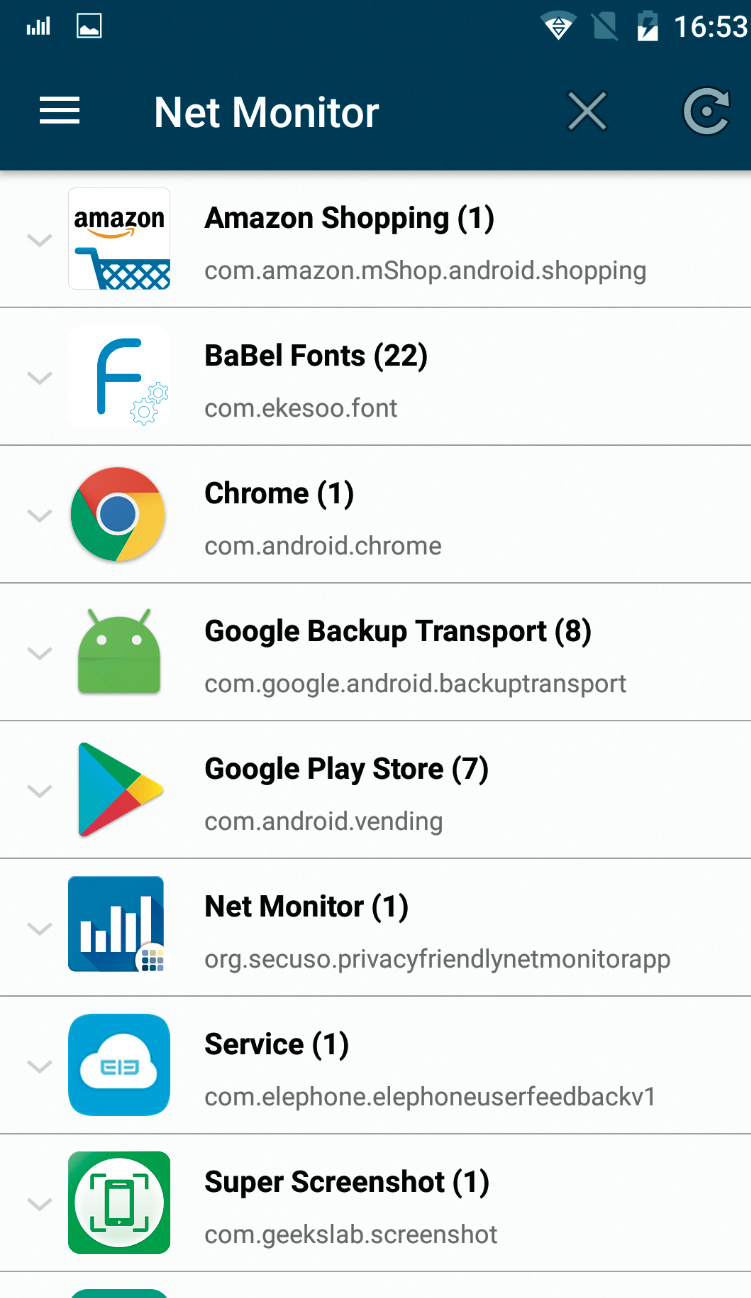Expand the Net Monitor app entry
Screen dimensions: 751x1298
click(40, 929)
